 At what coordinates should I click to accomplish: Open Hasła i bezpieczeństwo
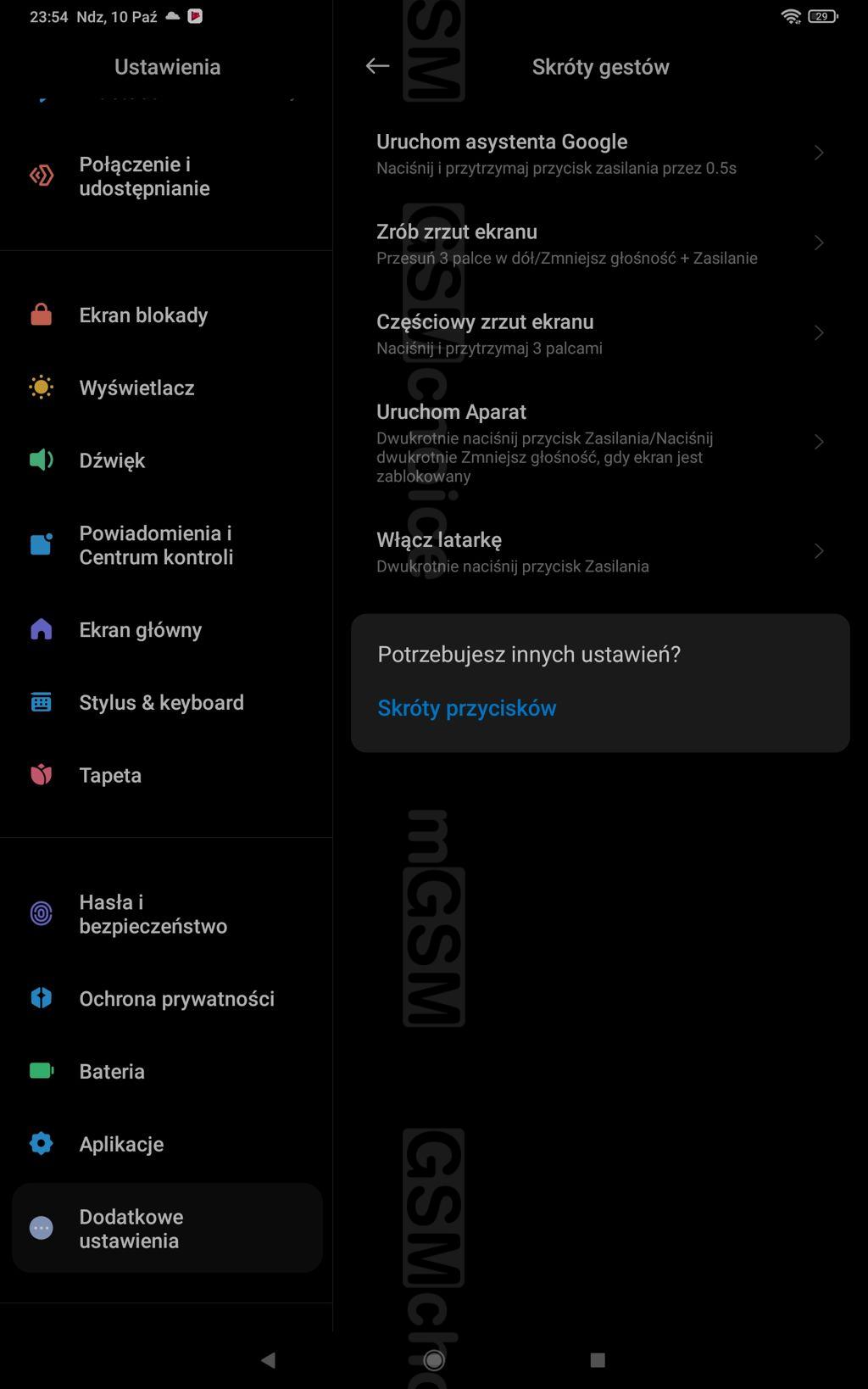coord(166,914)
